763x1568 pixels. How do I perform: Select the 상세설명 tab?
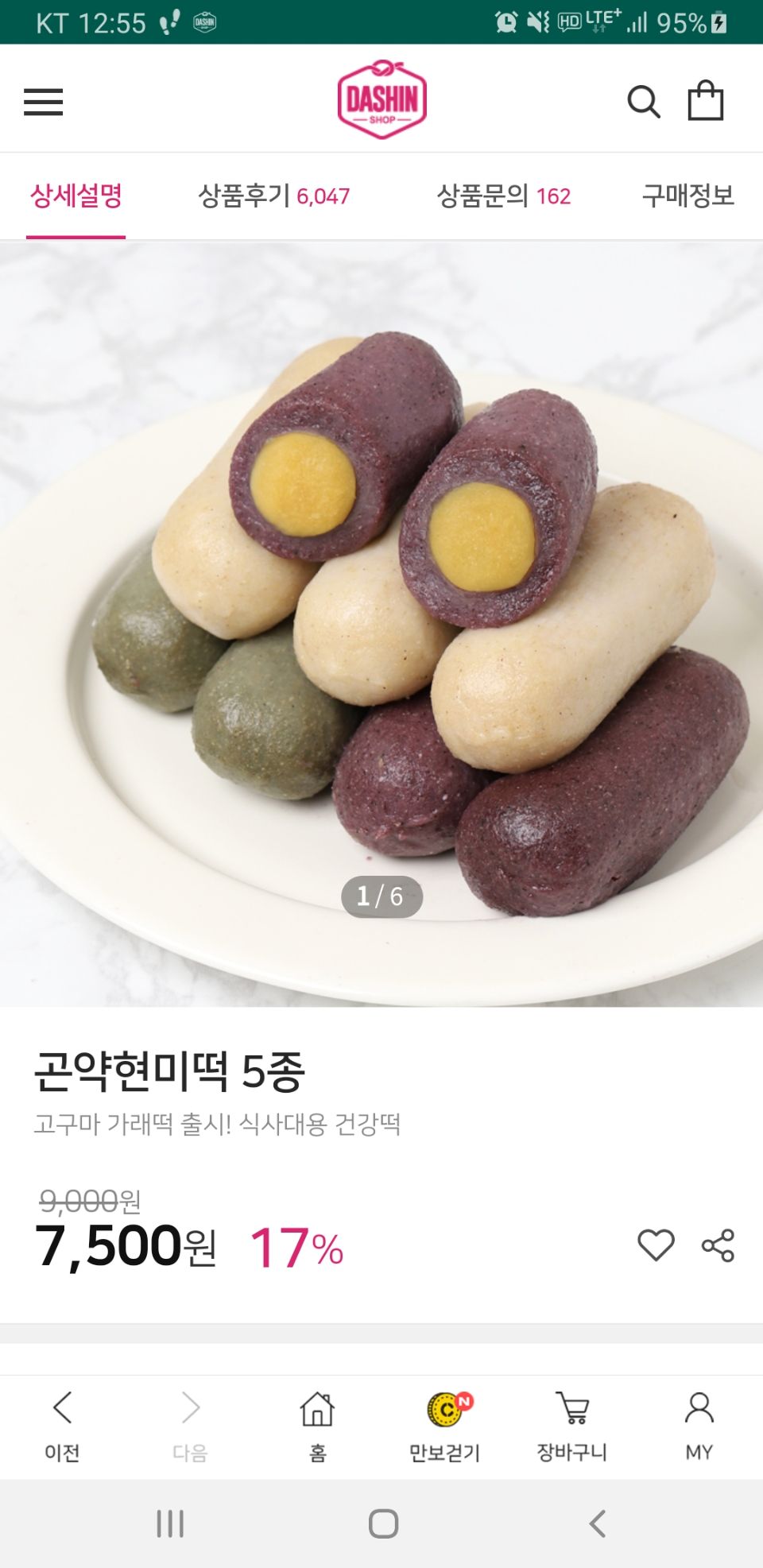[76, 196]
